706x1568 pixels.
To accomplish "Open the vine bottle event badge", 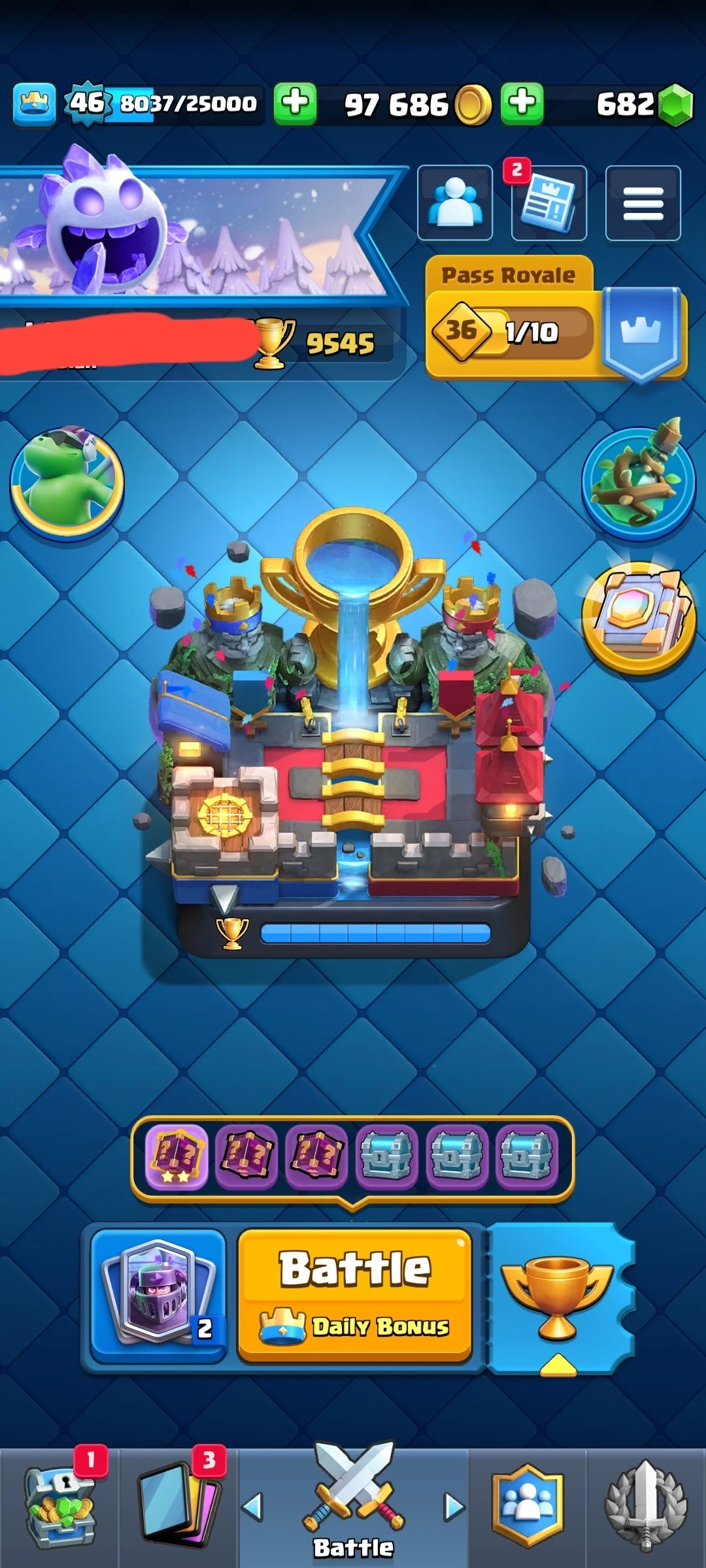I will 638,482.
